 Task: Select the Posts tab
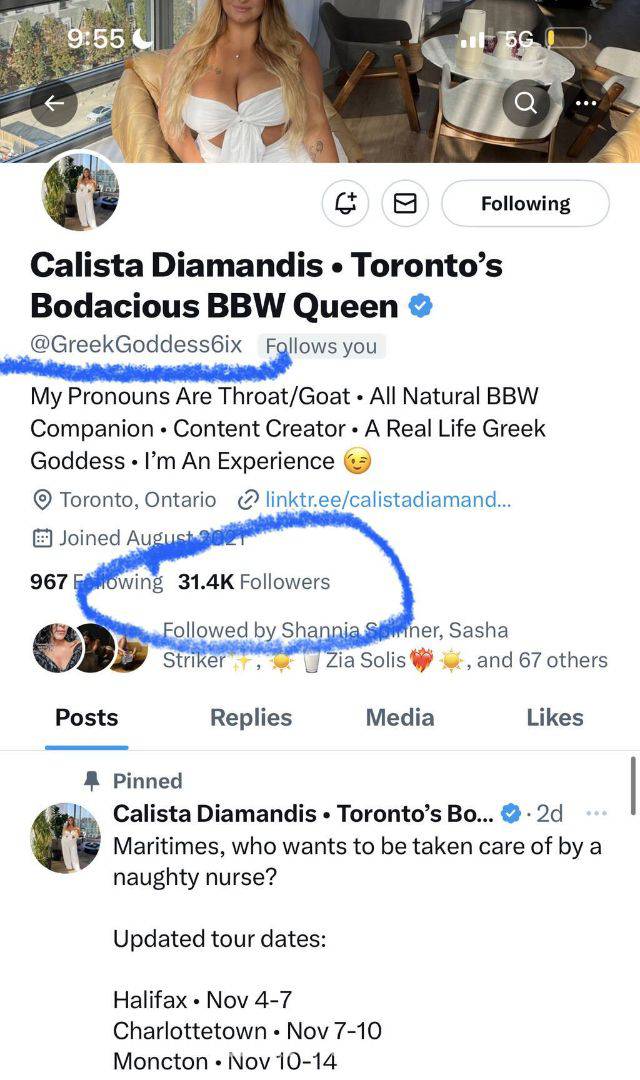click(x=87, y=717)
